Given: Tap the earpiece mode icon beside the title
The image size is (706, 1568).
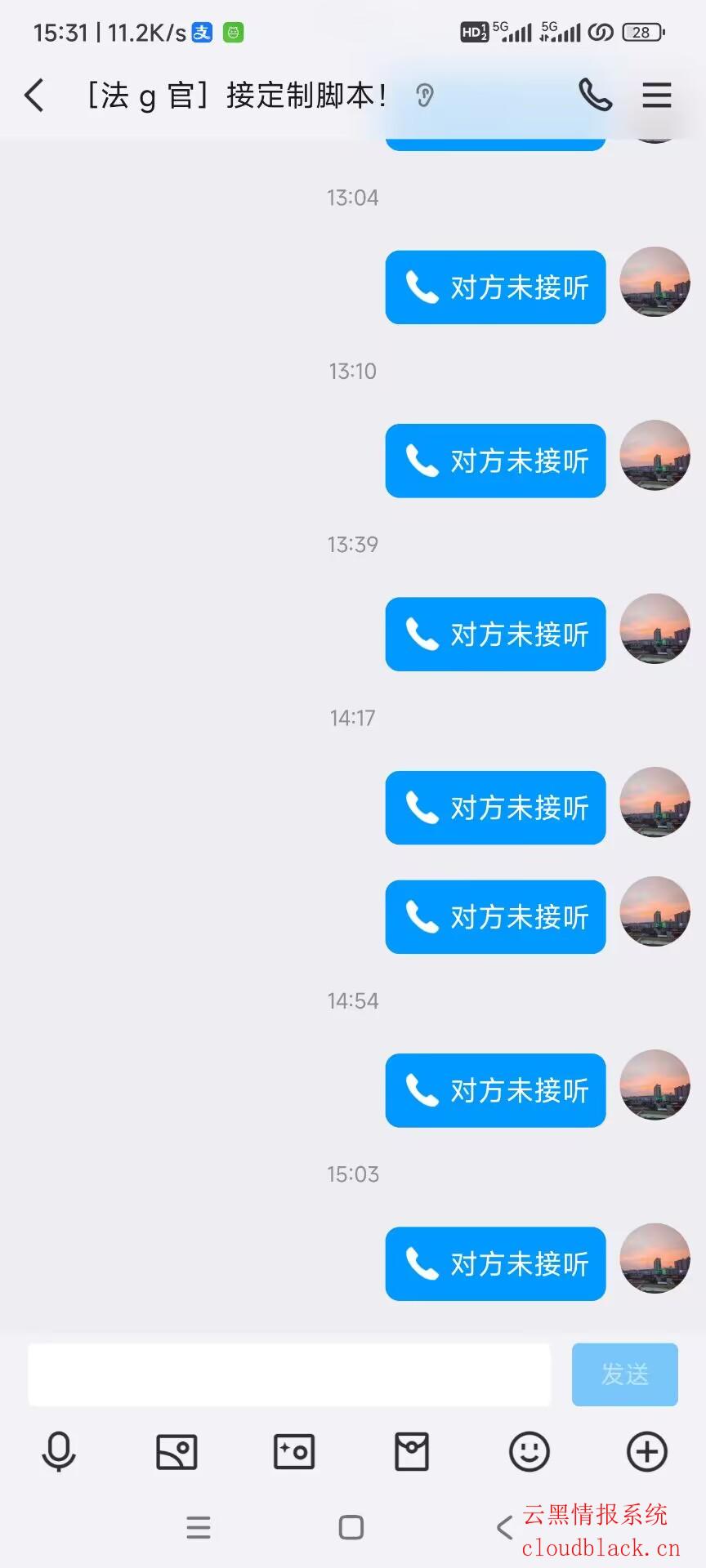Looking at the screenshot, I should pos(424,96).
